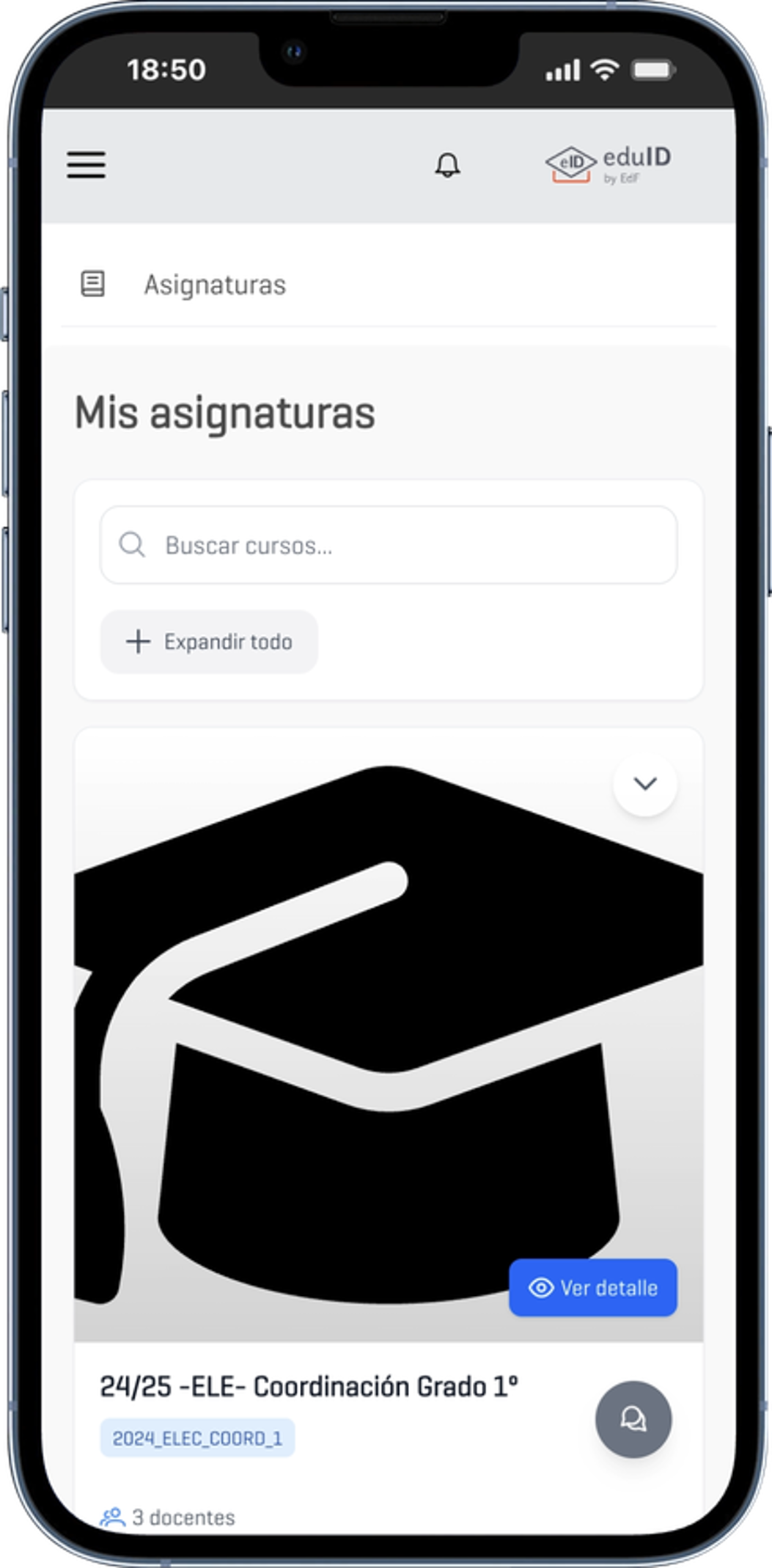Open notifications via the bell icon
The height and width of the screenshot is (1568, 772).
click(x=447, y=166)
